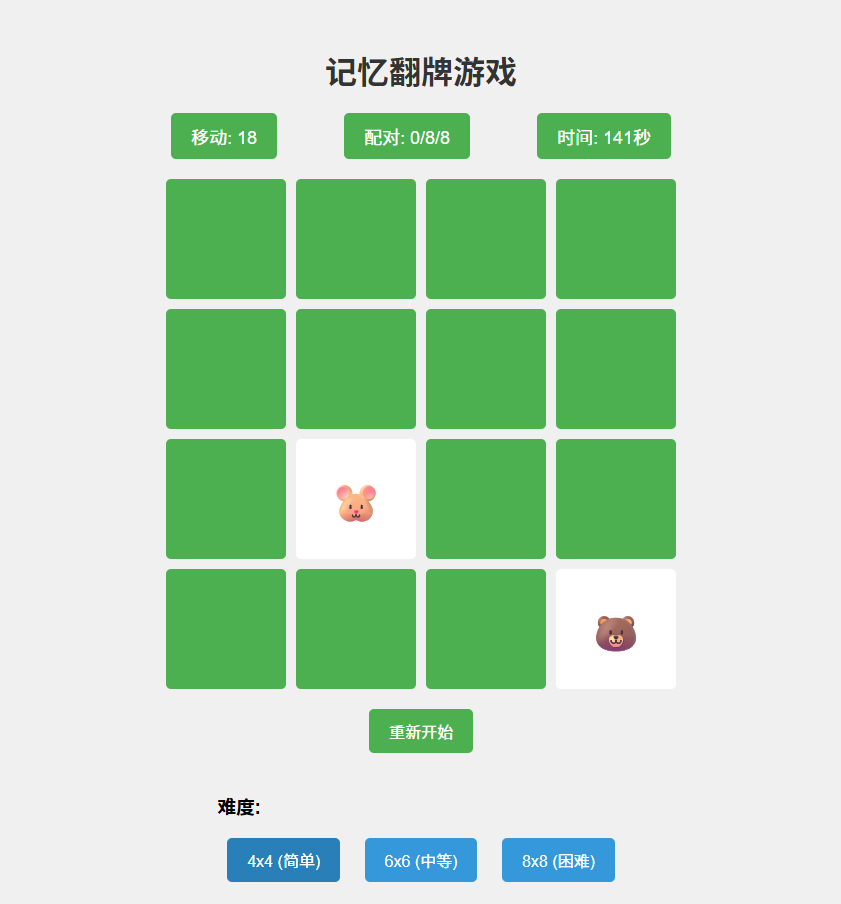The image size is (841, 904).
Task: Select the 6x6 (中等) difficulty
Action: (x=420, y=859)
